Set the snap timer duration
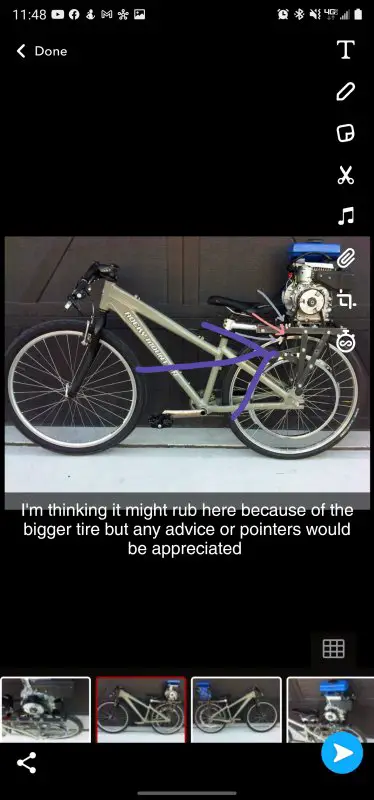The height and width of the screenshot is (800, 374). point(345,341)
